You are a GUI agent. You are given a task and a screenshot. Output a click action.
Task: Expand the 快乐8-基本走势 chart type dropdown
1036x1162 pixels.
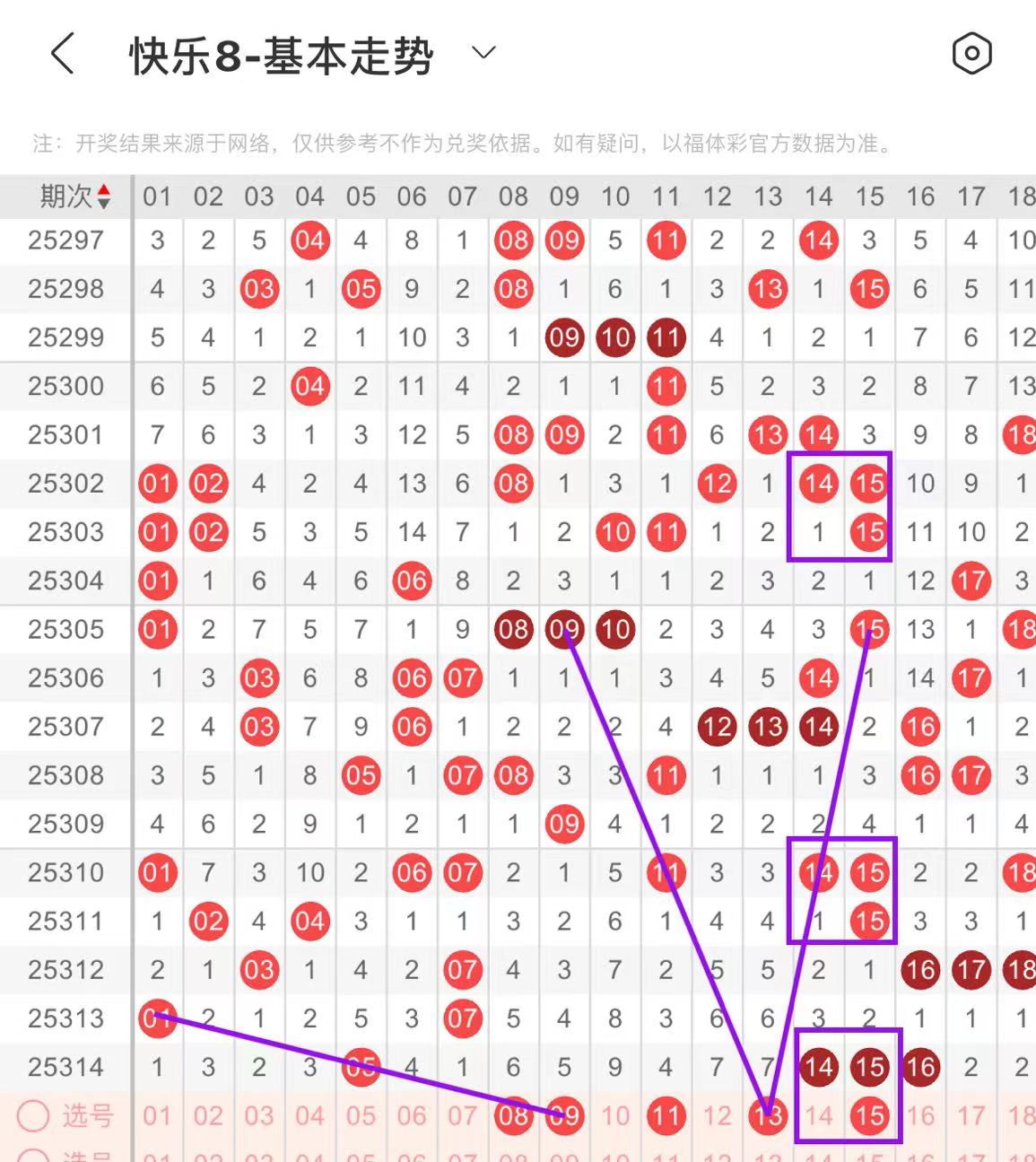(x=483, y=53)
